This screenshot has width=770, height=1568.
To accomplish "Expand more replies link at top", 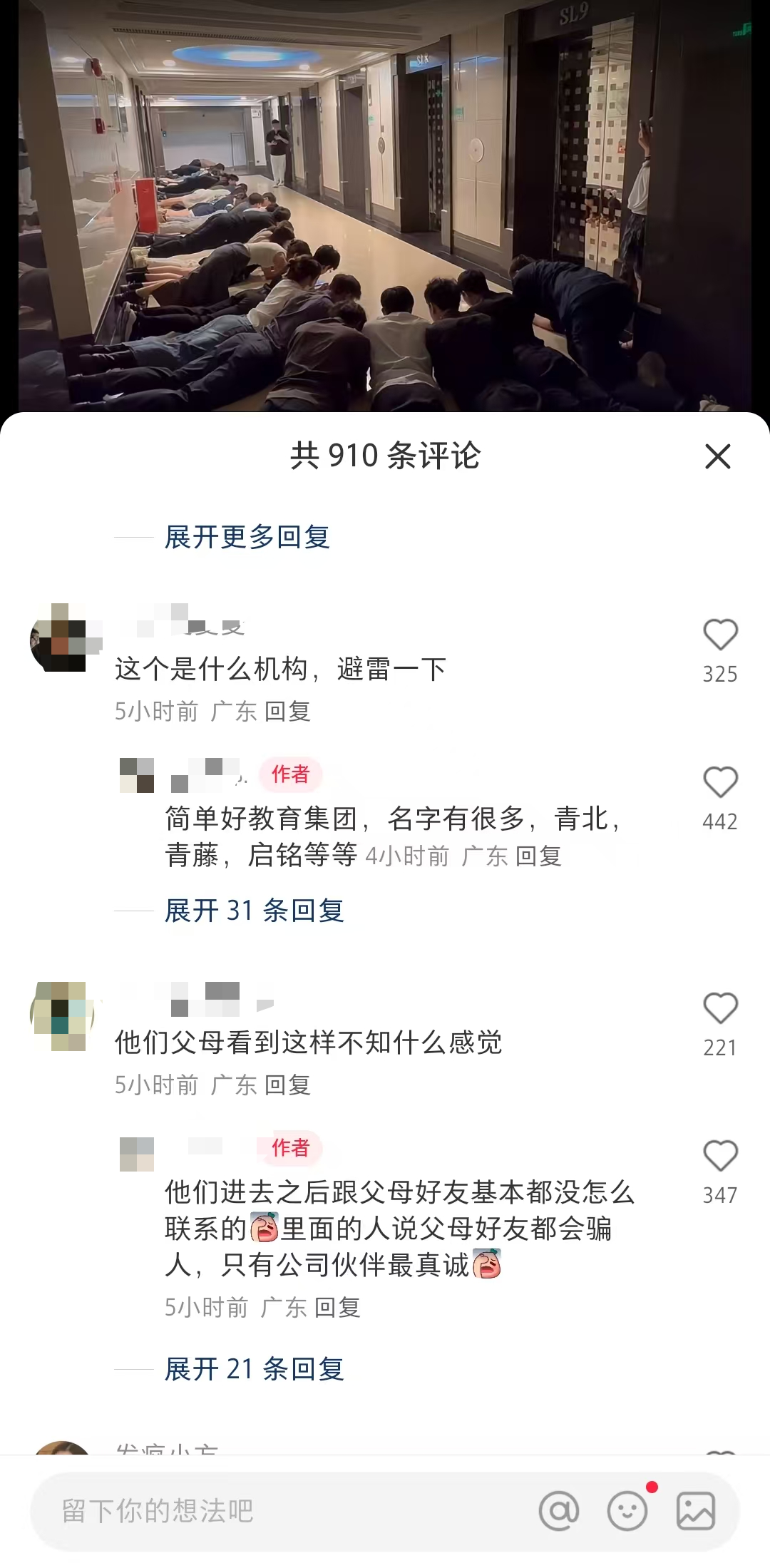I will tap(247, 537).
